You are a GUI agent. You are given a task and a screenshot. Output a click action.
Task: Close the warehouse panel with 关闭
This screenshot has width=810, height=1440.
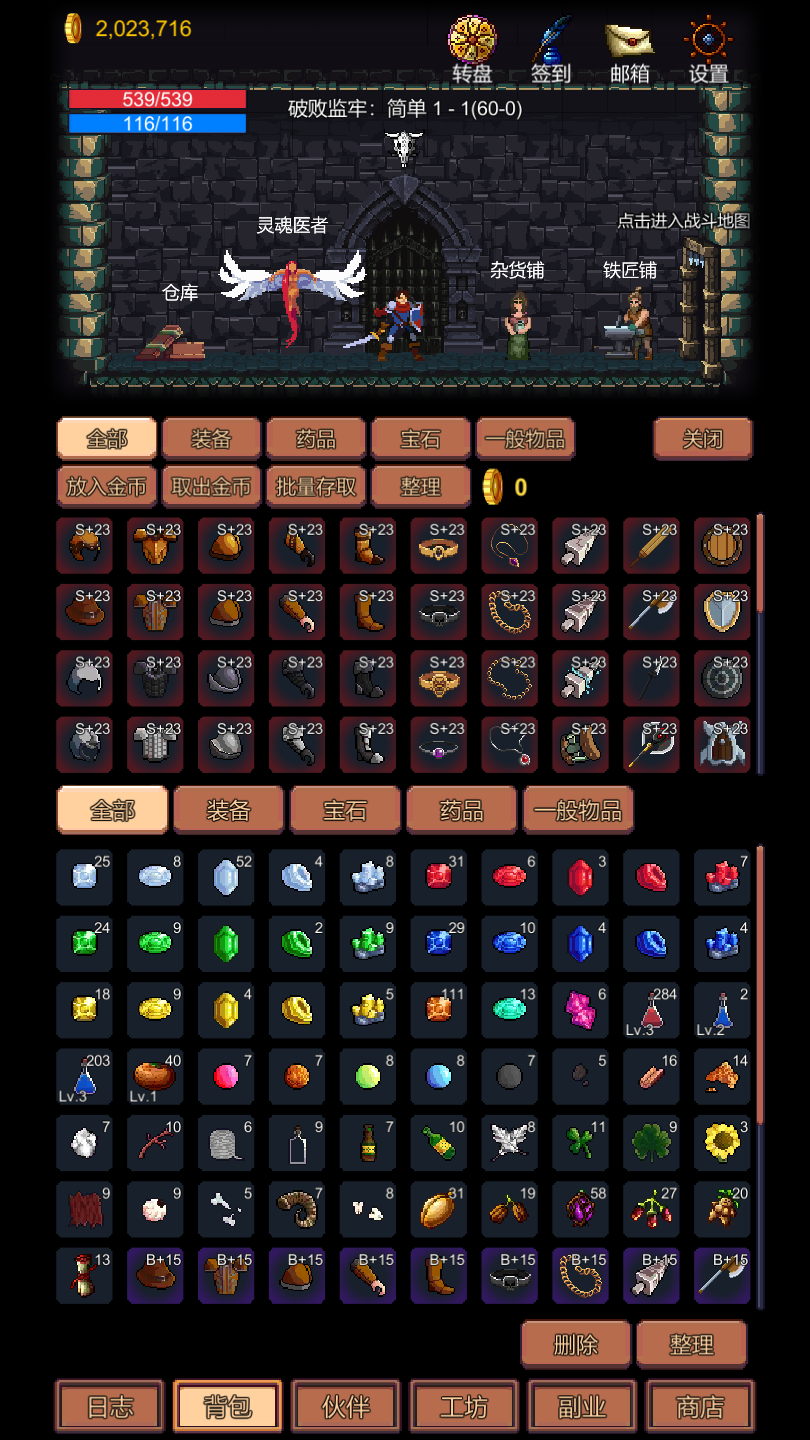[702, 439]
